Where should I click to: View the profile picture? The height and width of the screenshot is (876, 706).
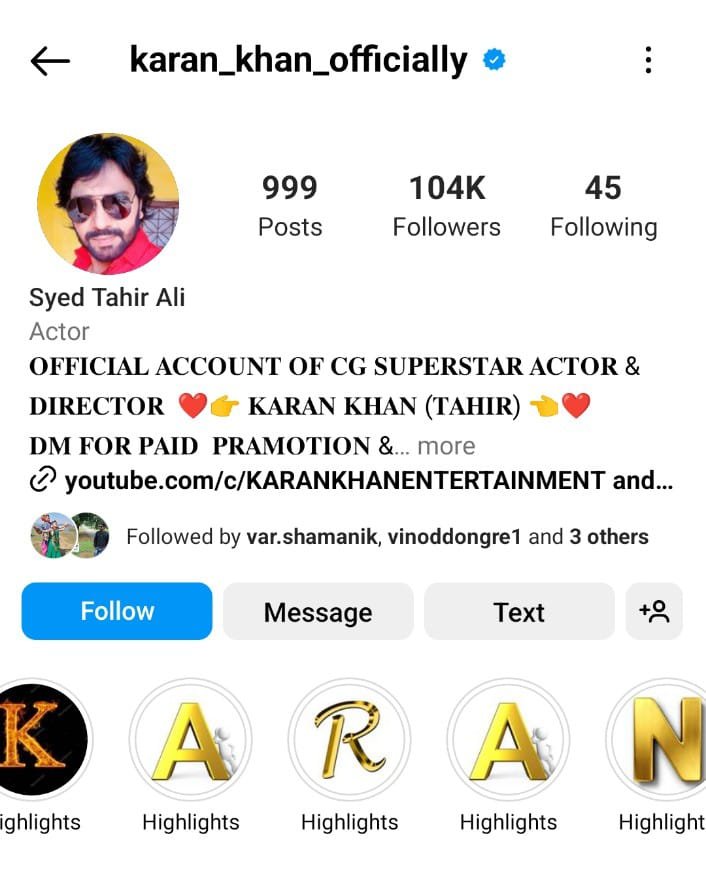108,204
